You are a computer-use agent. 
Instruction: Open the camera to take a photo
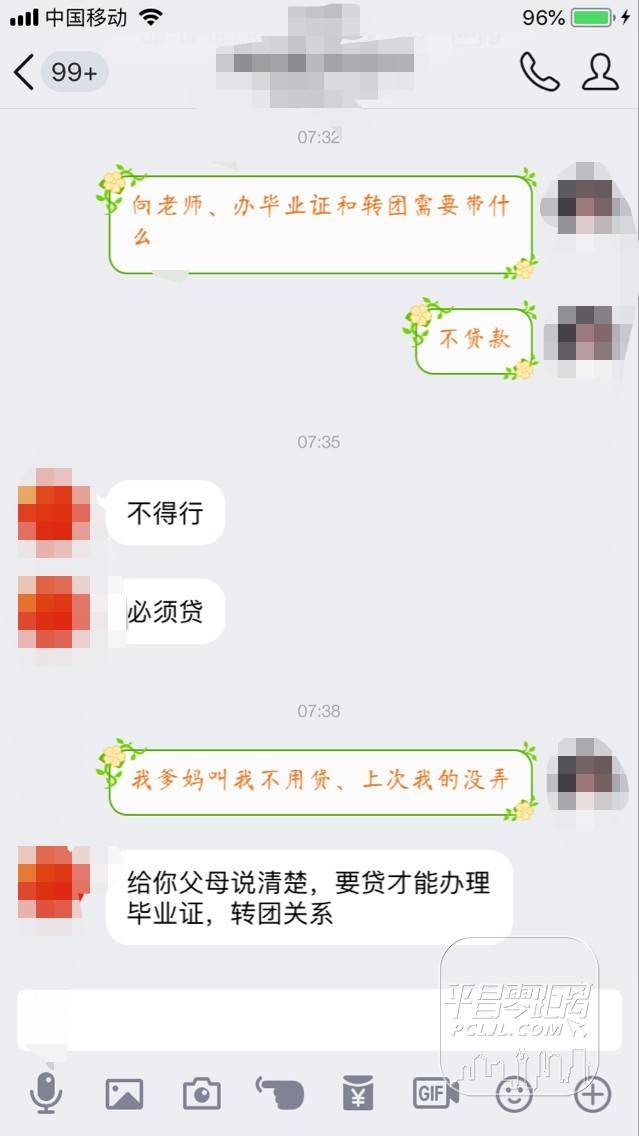click(202, 1095)
